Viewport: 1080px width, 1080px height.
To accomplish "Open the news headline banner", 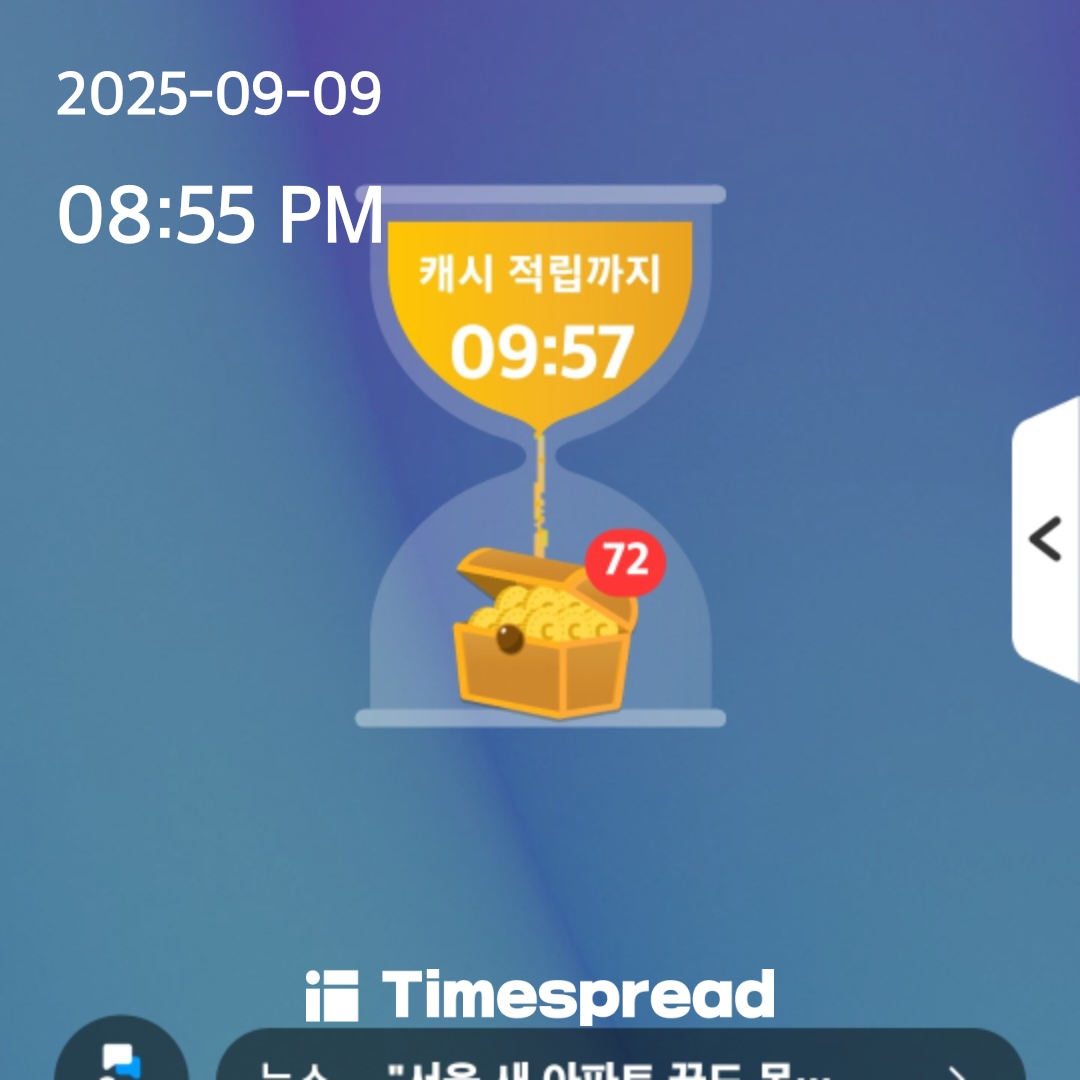I will pos(620,1062).
